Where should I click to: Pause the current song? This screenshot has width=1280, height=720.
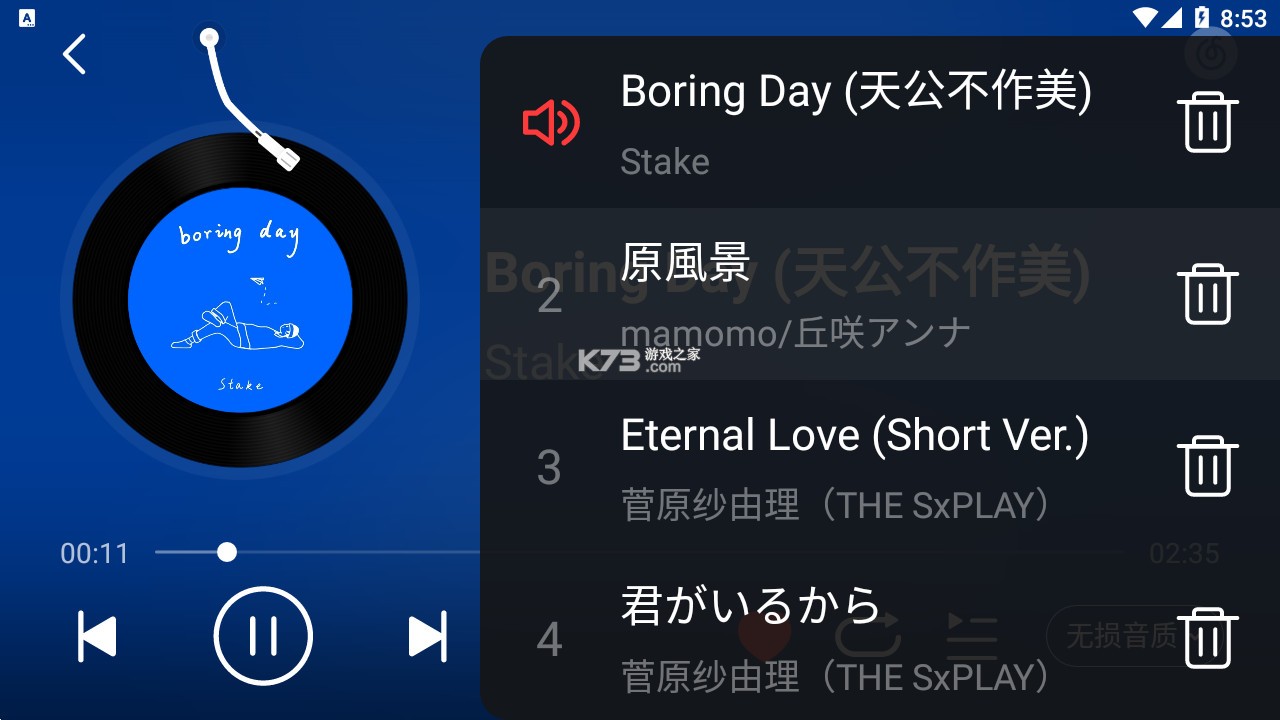pos(263,636)
